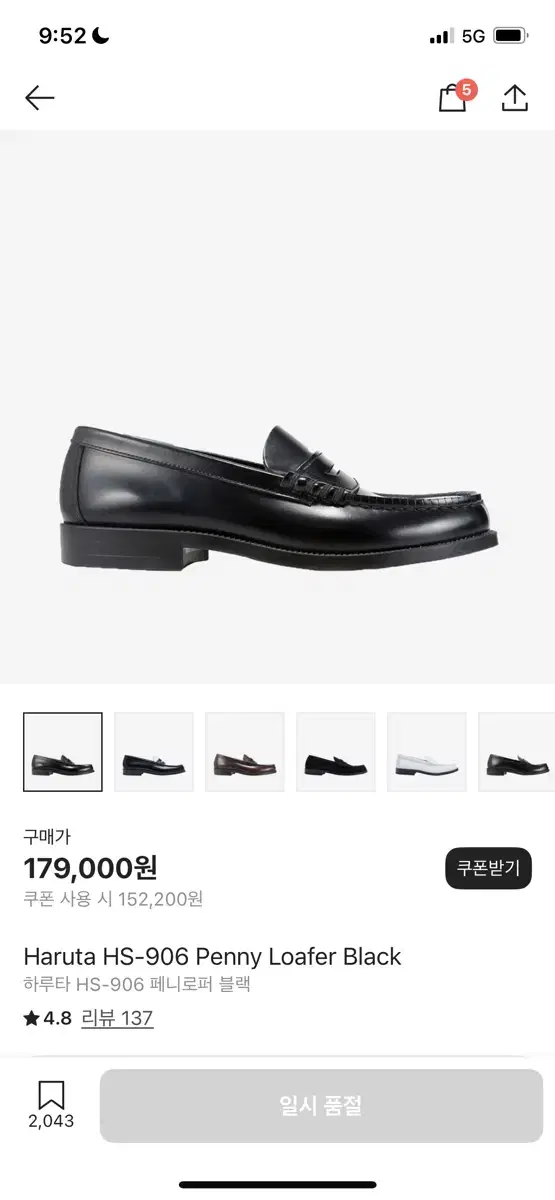Get the coupon via 쿠폰받기 button

(488, 868)
